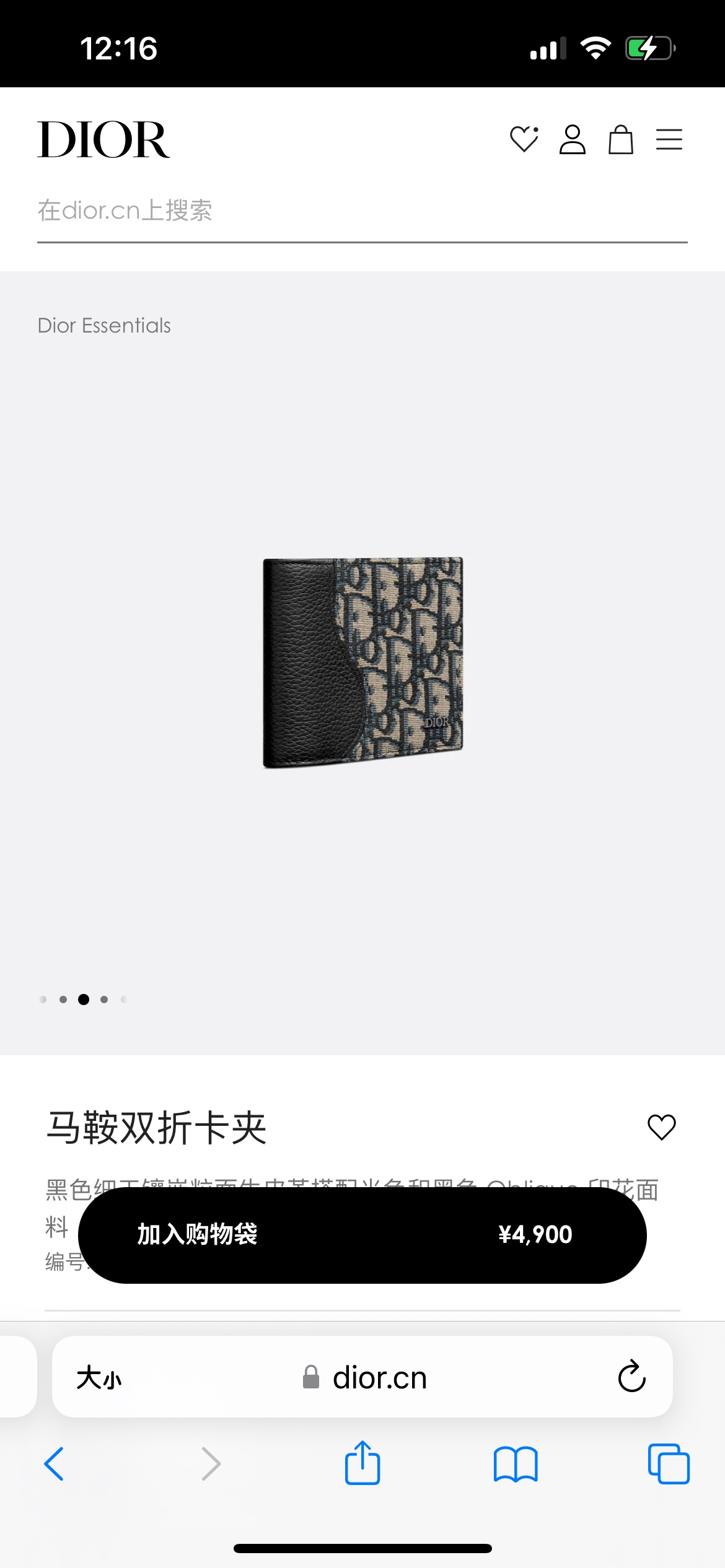725x1568 pixels.
Task: Open the wishlist heart in the header
Action: click(524, 139)
